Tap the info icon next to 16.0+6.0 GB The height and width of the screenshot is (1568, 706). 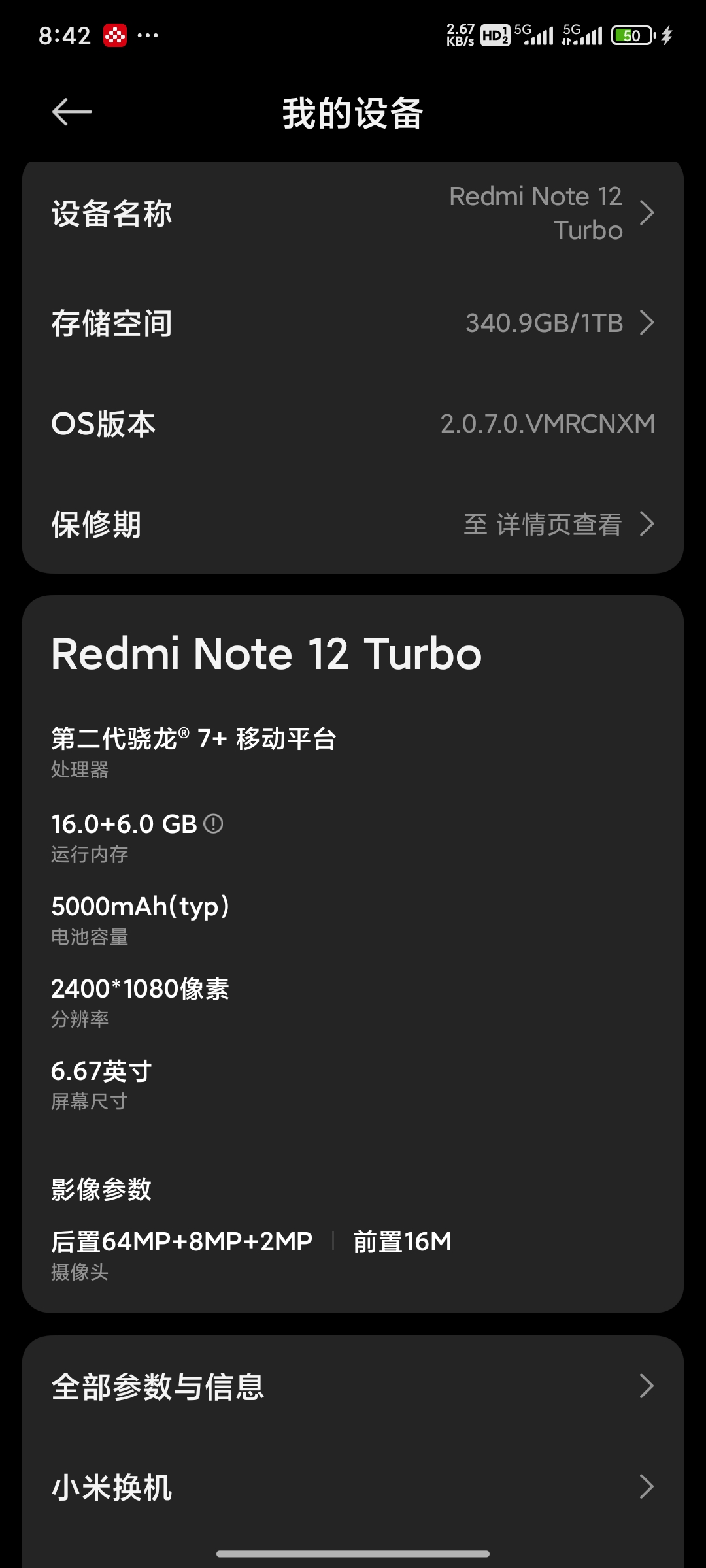213,824
